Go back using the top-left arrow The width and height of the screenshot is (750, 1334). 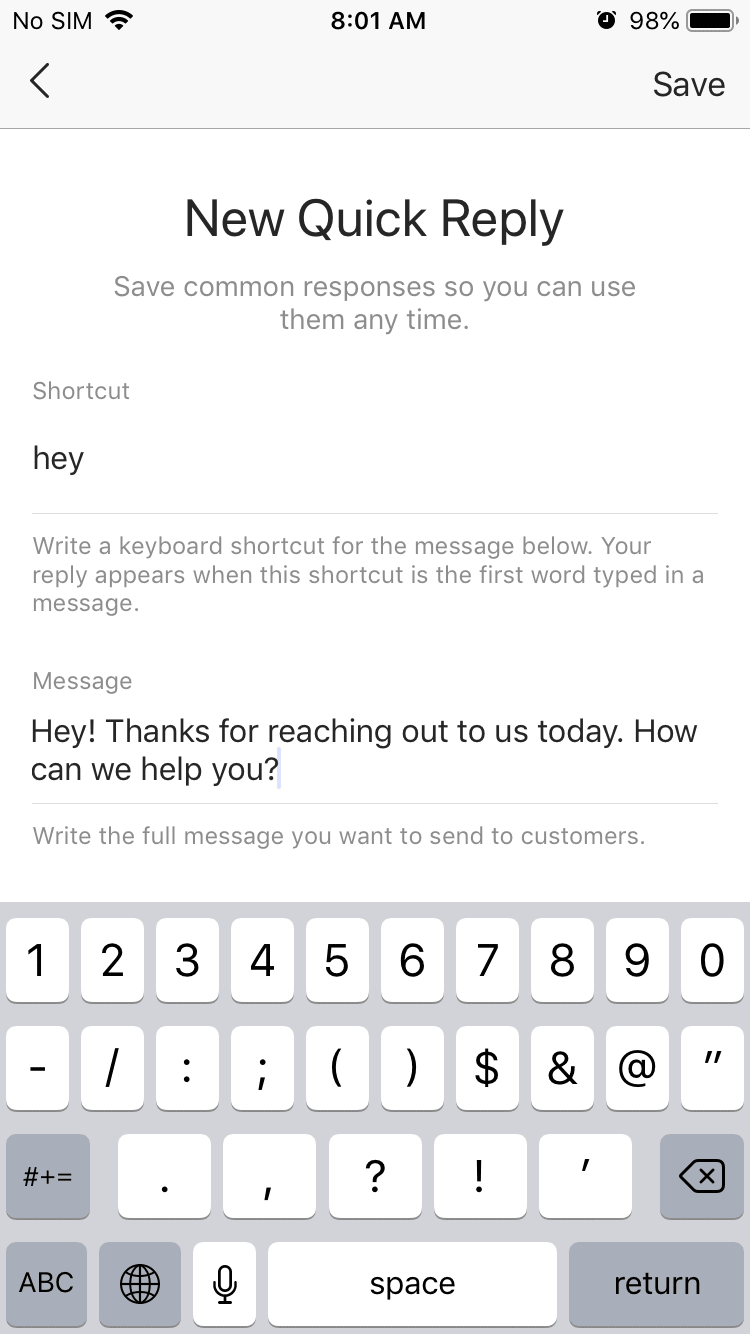40,82
